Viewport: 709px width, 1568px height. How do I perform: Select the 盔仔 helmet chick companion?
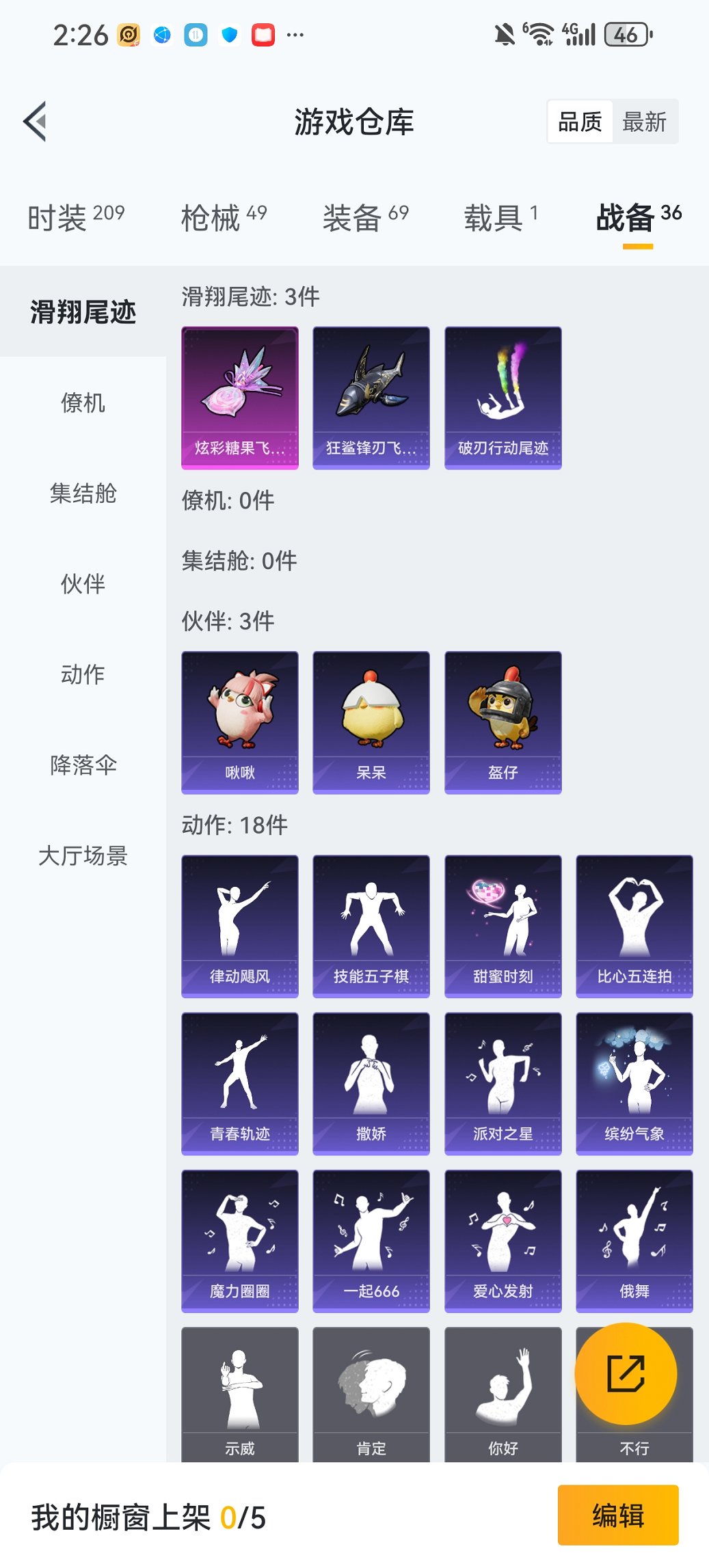tap(503, 722)
